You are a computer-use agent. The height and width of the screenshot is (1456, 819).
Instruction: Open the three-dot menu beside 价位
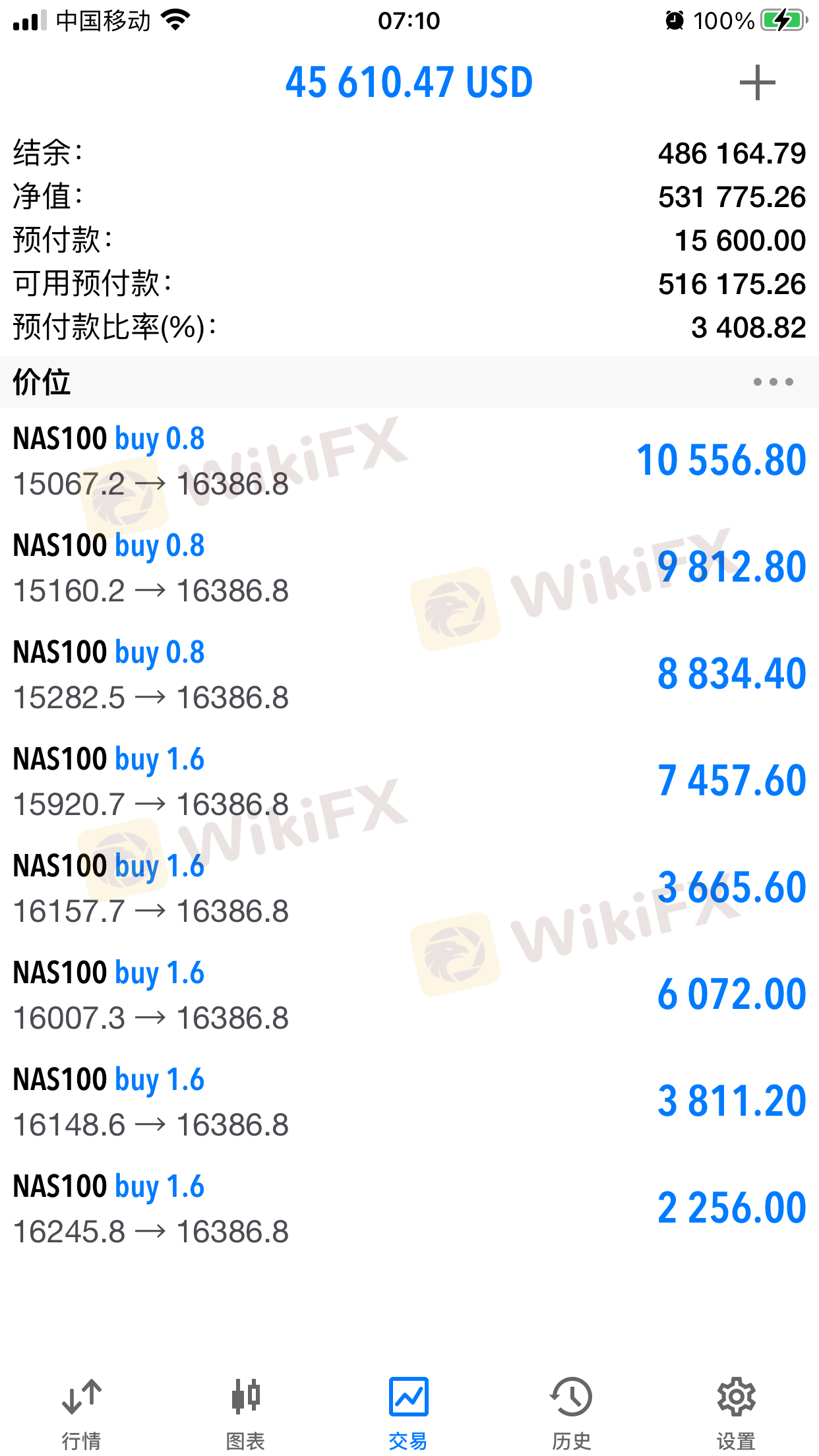773,382
